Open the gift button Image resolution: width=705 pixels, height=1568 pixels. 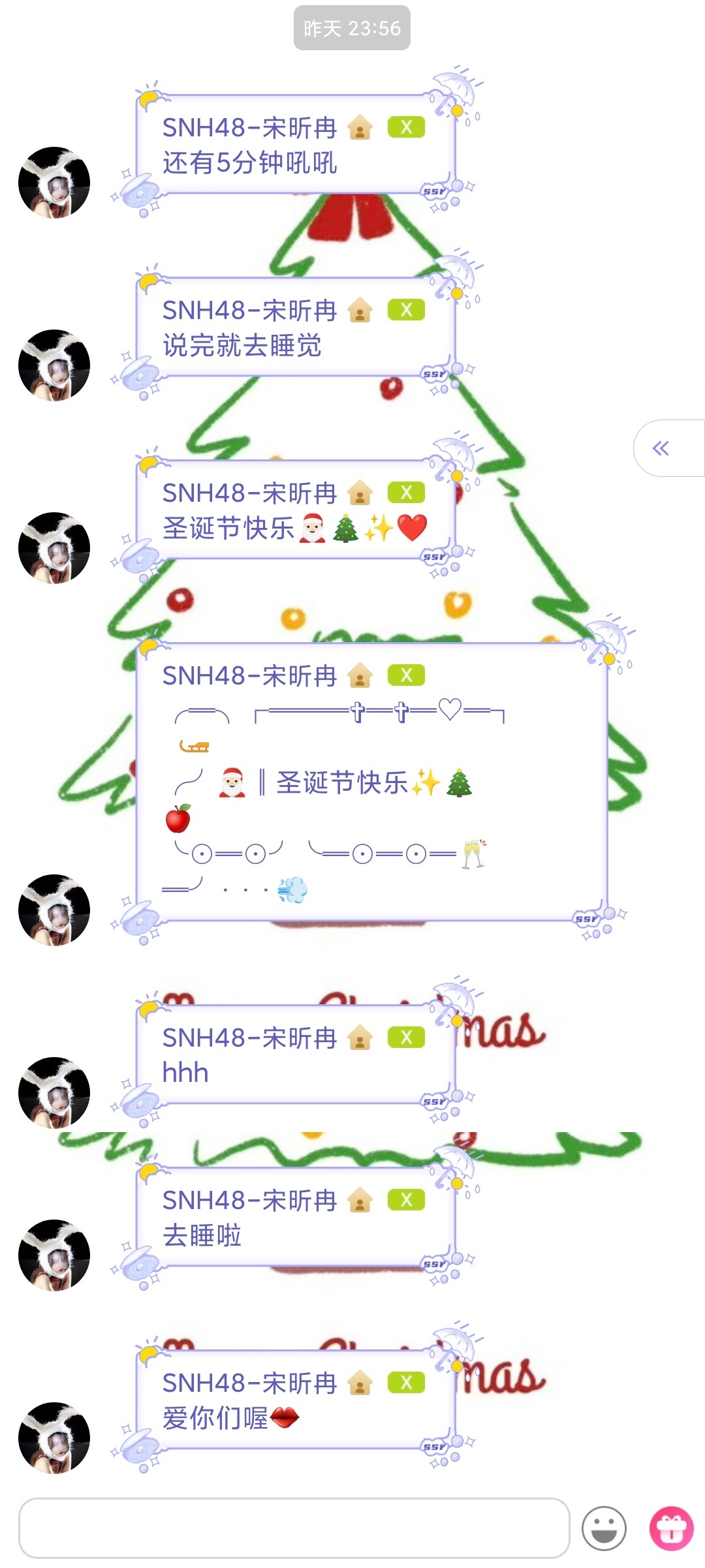click(671, 1528)
